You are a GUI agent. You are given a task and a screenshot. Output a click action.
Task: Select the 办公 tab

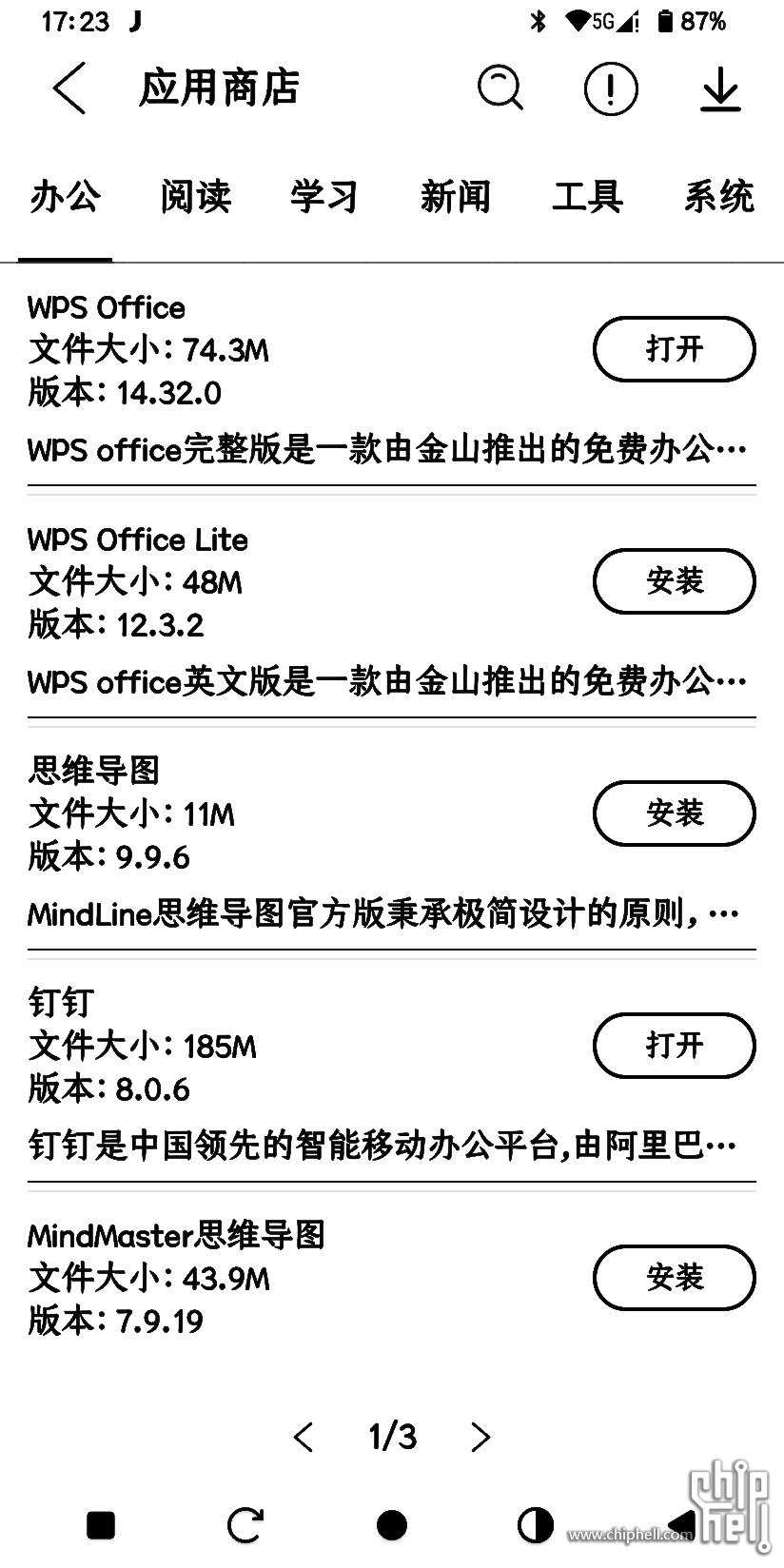pos(65,197)
